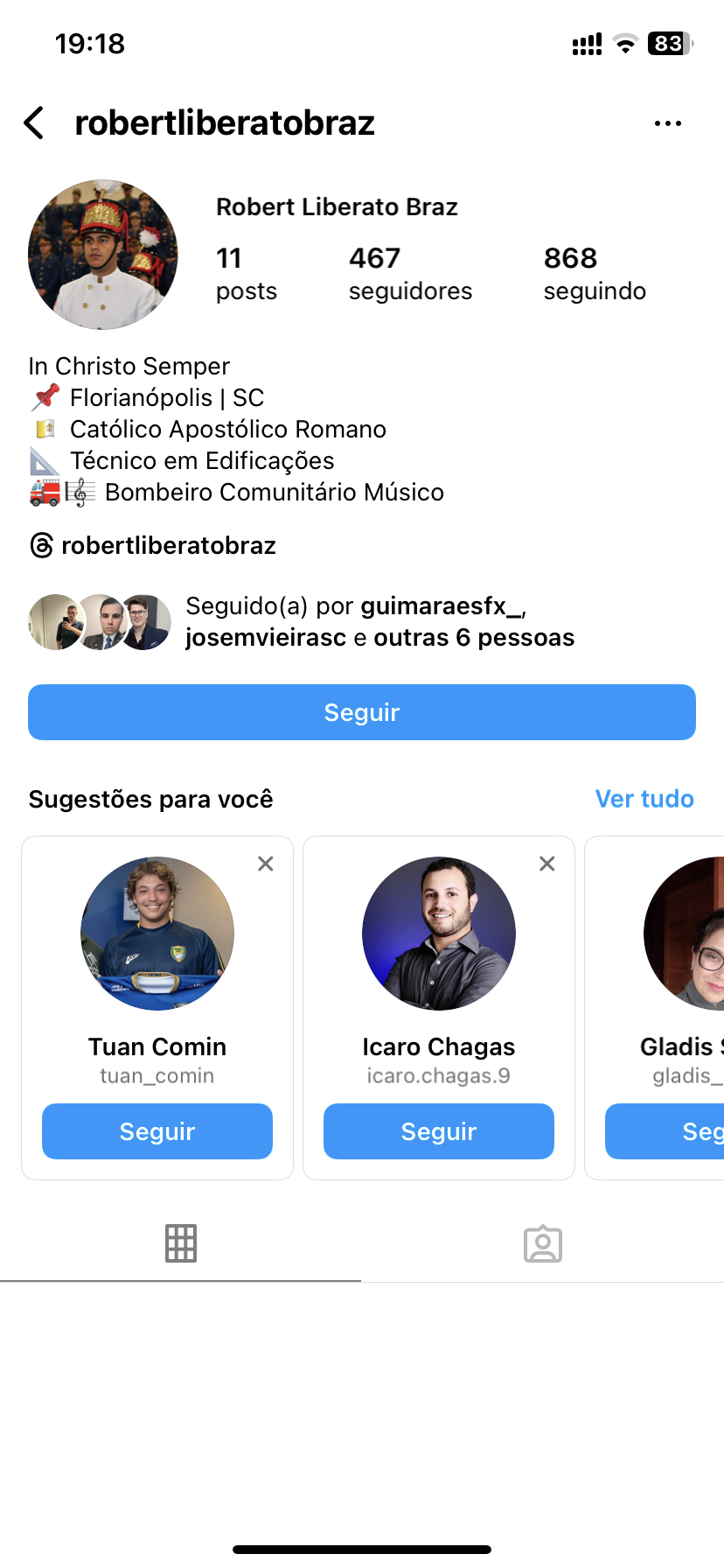Open Ver tudo suggestions

click(644, 799)
